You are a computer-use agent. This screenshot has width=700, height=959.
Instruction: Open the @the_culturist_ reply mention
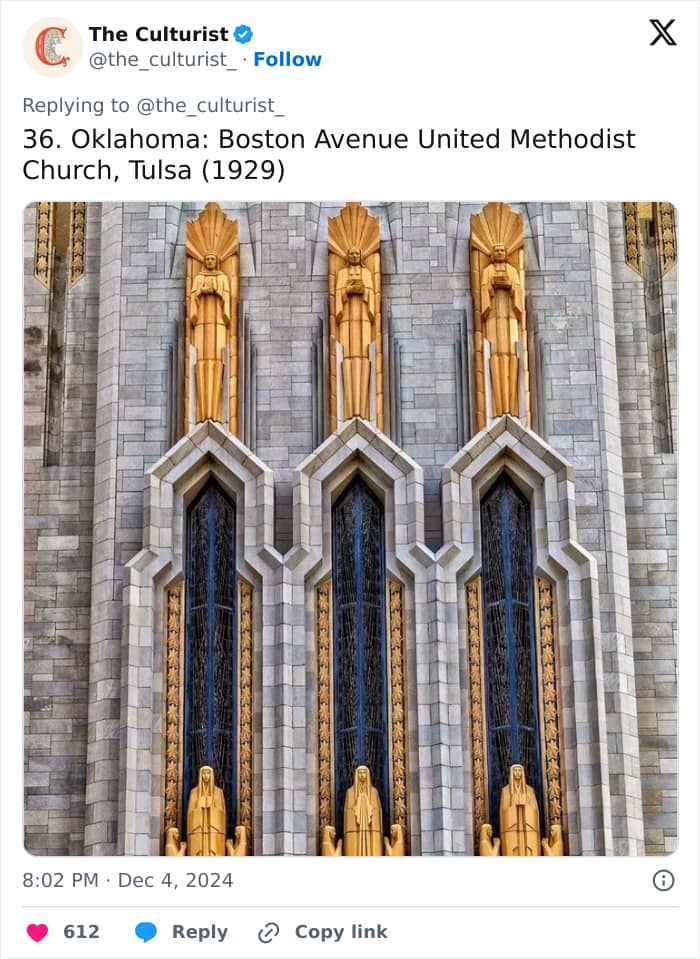(x=210, y=105)
